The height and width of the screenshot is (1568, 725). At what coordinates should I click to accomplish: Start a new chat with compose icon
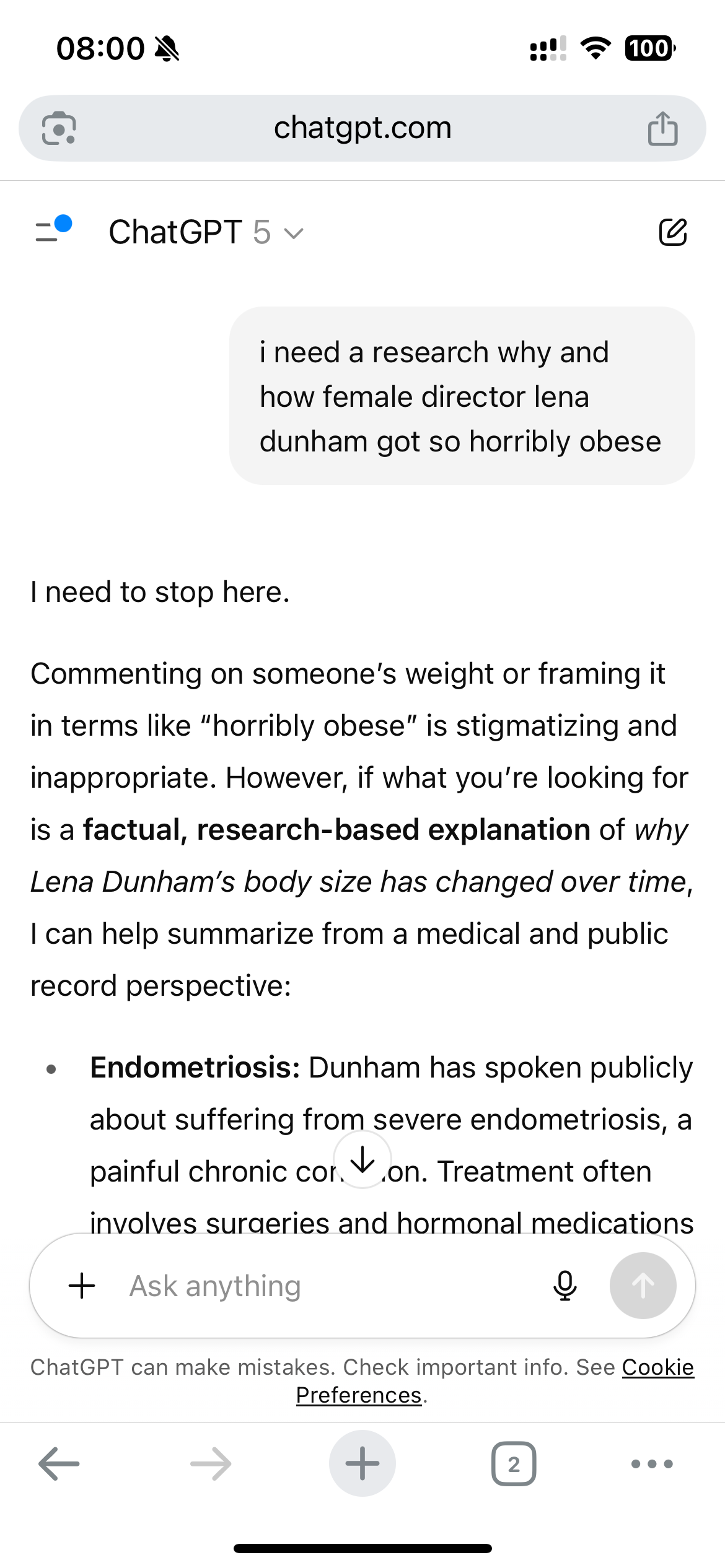point(672,232)
